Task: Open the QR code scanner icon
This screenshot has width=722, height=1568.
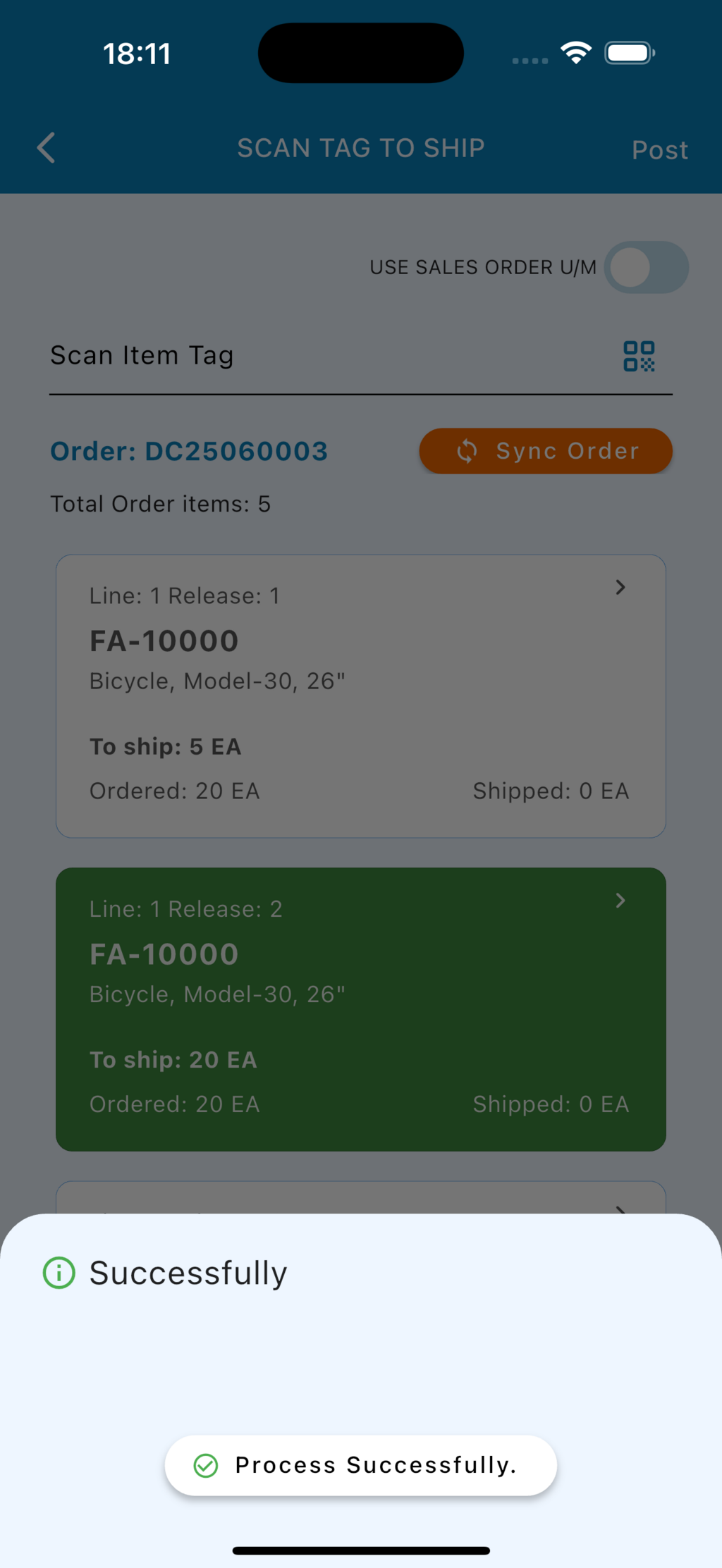Action: pos(639,357)
